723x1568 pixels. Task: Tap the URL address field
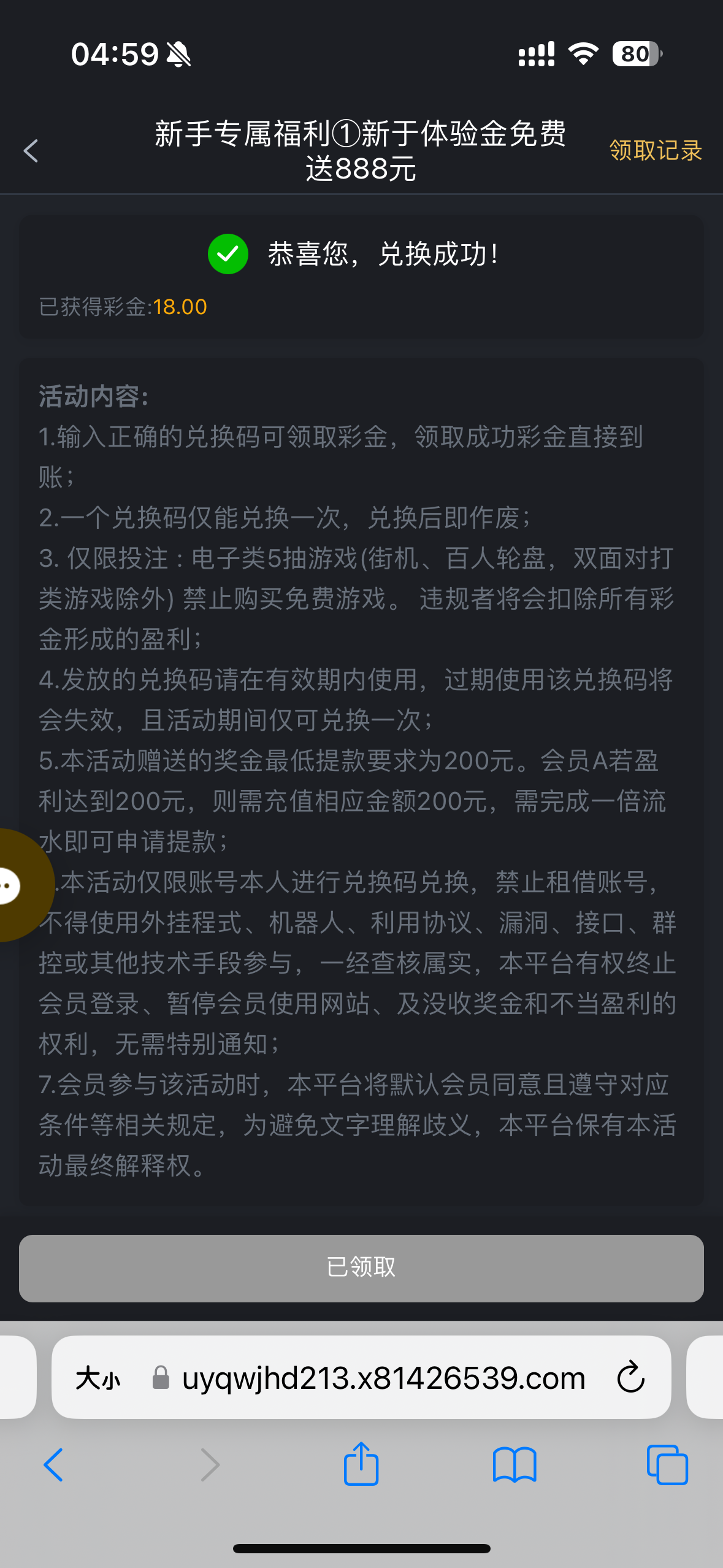click(x=383, y=1379)
